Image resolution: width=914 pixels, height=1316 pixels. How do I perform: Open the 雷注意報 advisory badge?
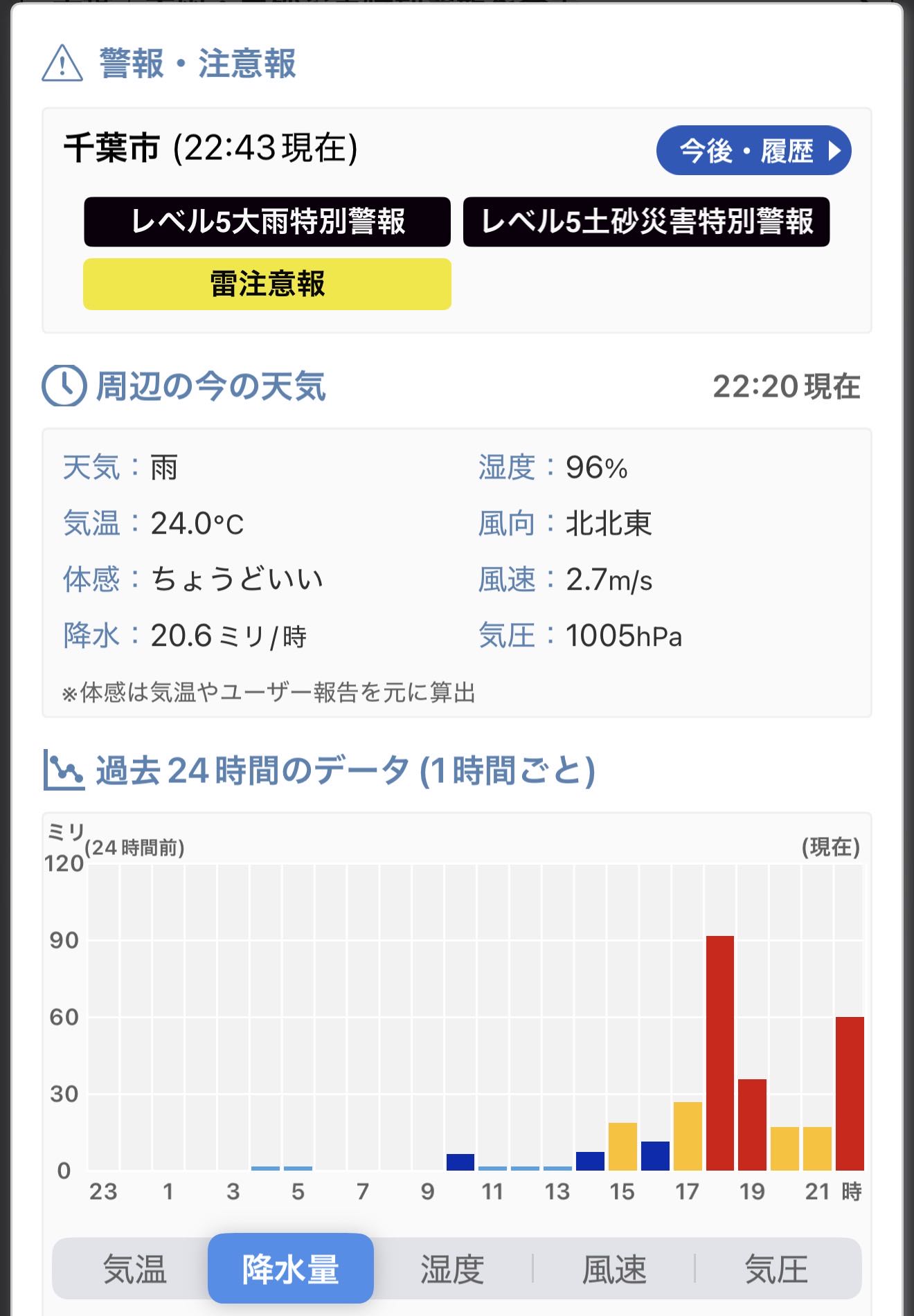pyautogui.click(x=267, y=284)
